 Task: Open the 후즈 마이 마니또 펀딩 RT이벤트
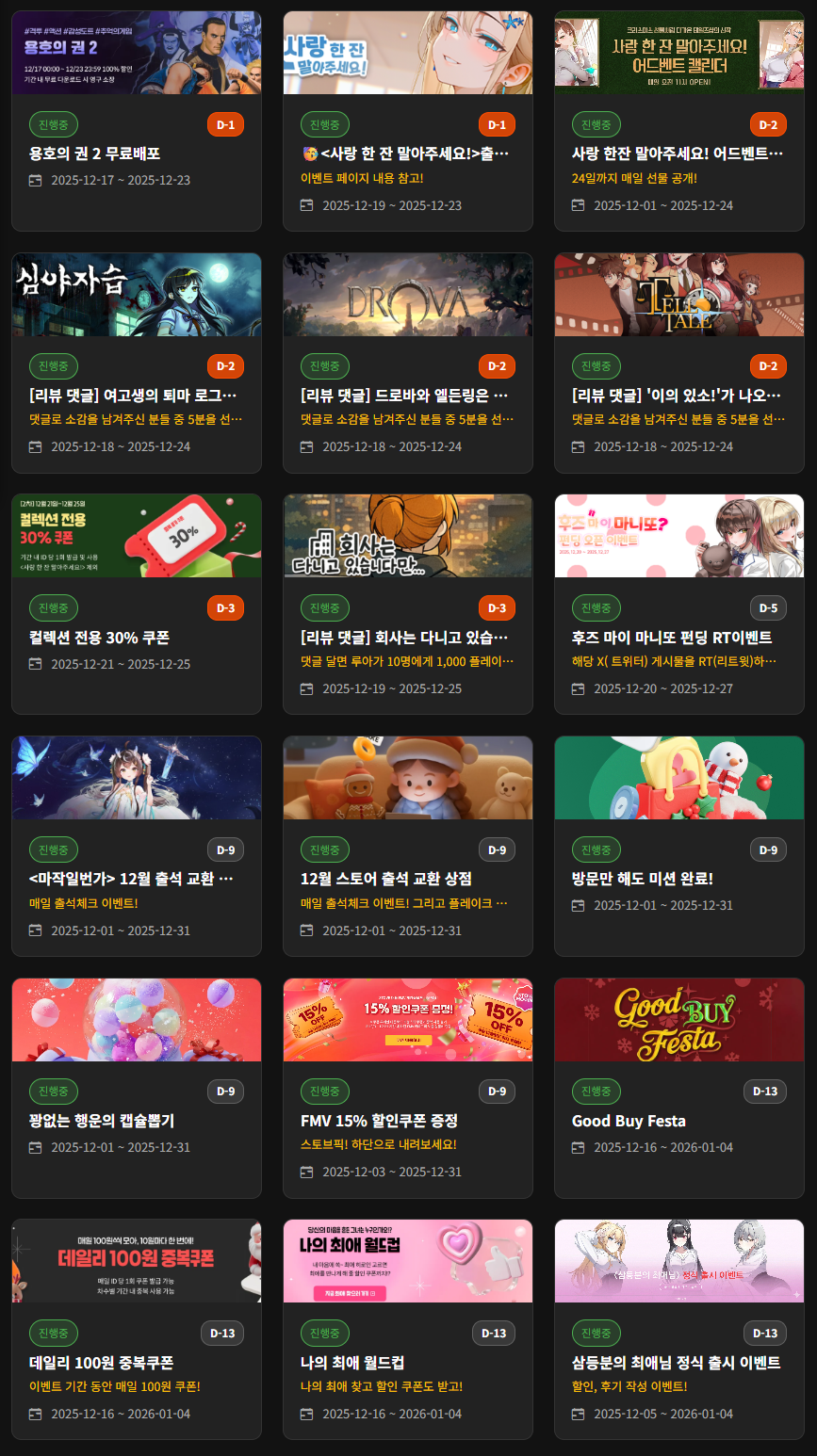click(x=672, y=638)
